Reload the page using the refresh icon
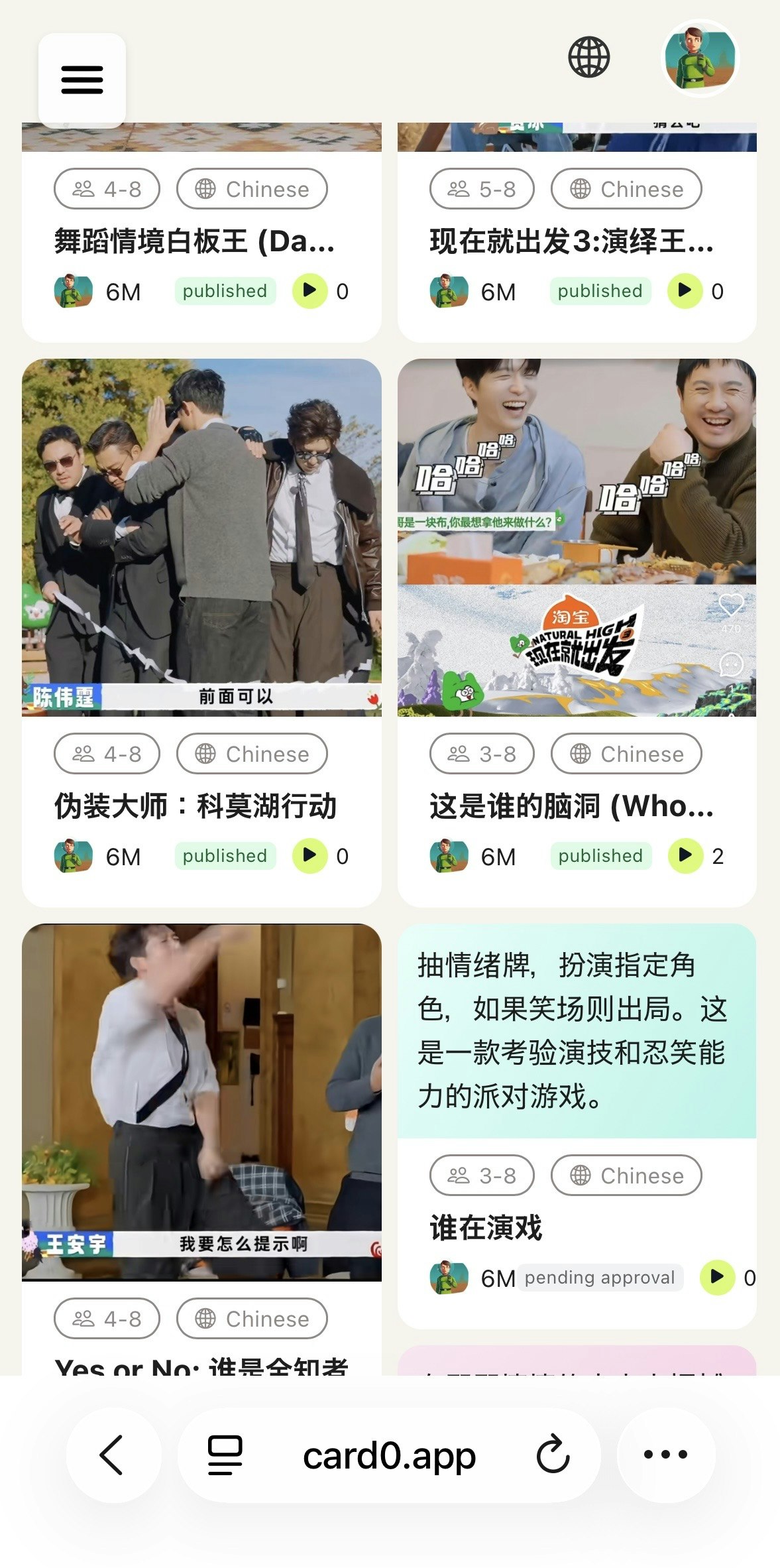Image resolution: width=780 pixels, height=1568 pixels. [x=553, y=1455]
